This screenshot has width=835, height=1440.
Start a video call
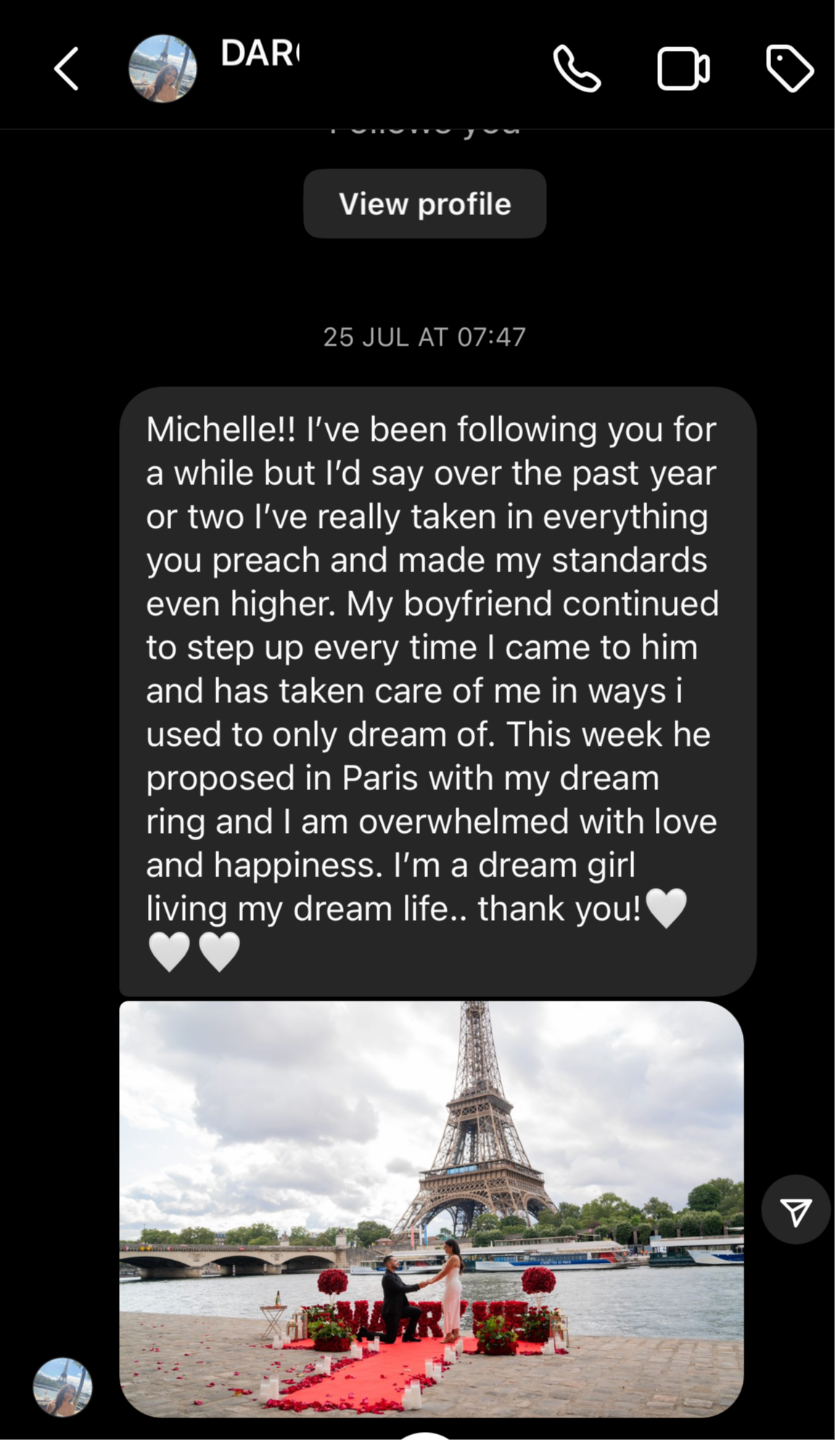point(683,70)
